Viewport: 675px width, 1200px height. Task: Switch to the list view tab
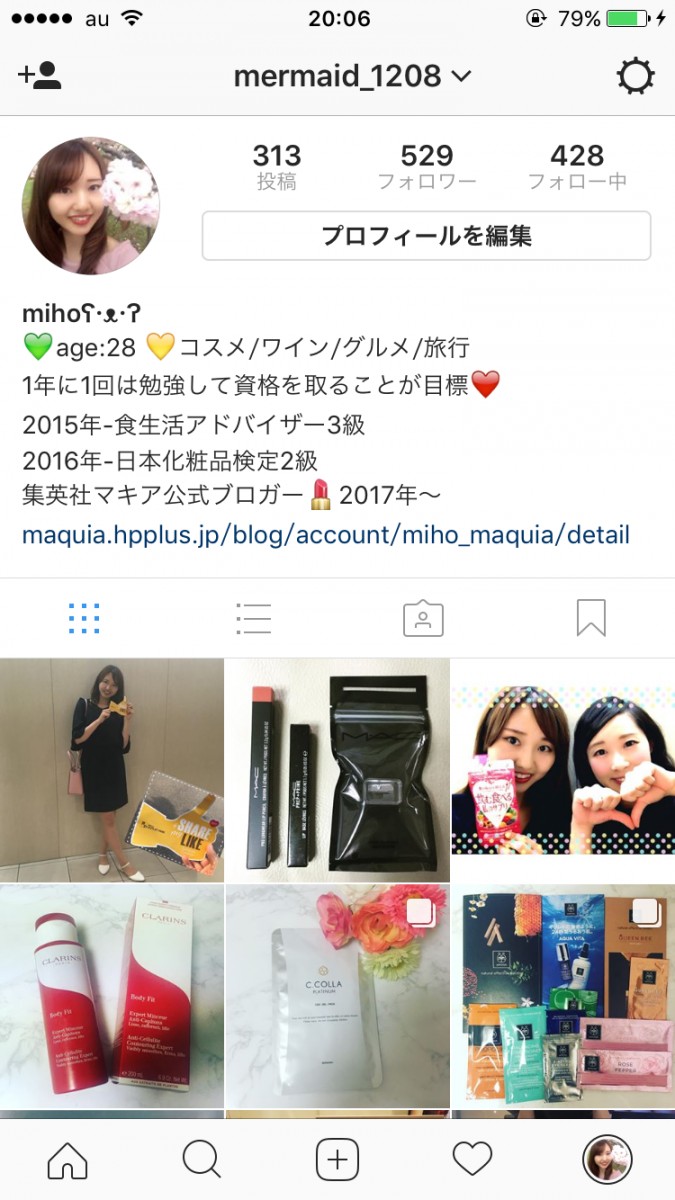pyautogui.click(x=253, y=619)
